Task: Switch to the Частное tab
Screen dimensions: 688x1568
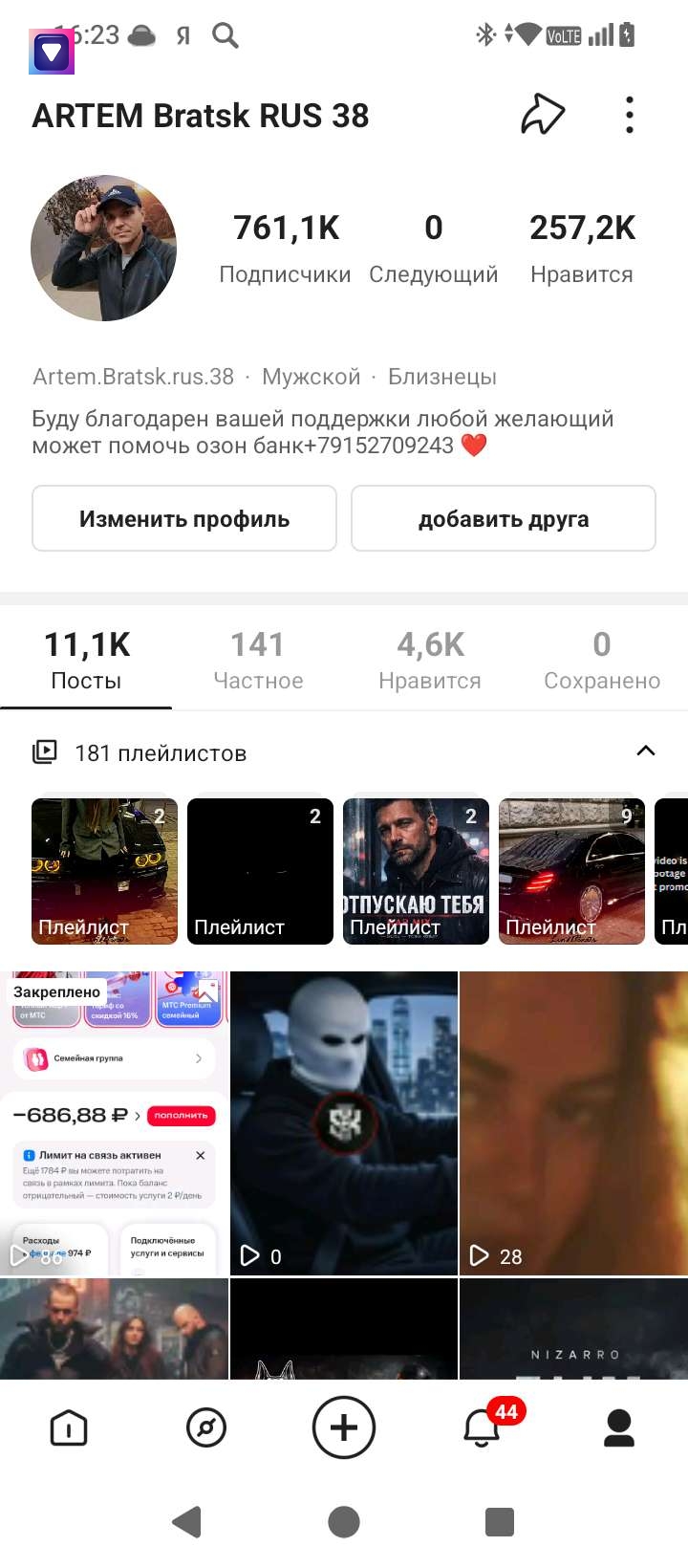Action: pos(257,660)
